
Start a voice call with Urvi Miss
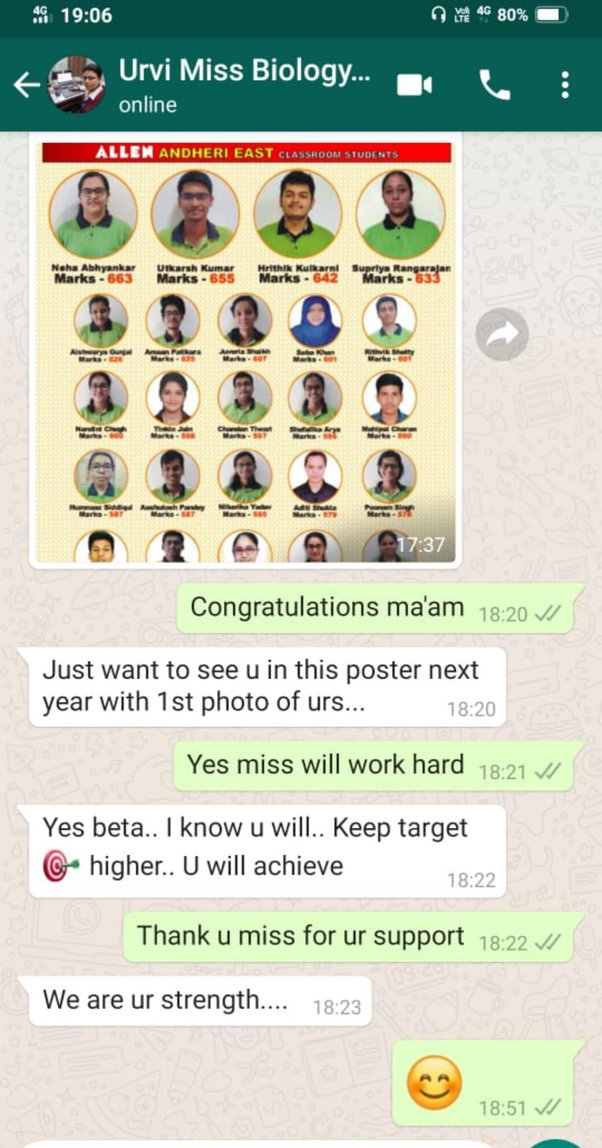[x=494, y=86]
